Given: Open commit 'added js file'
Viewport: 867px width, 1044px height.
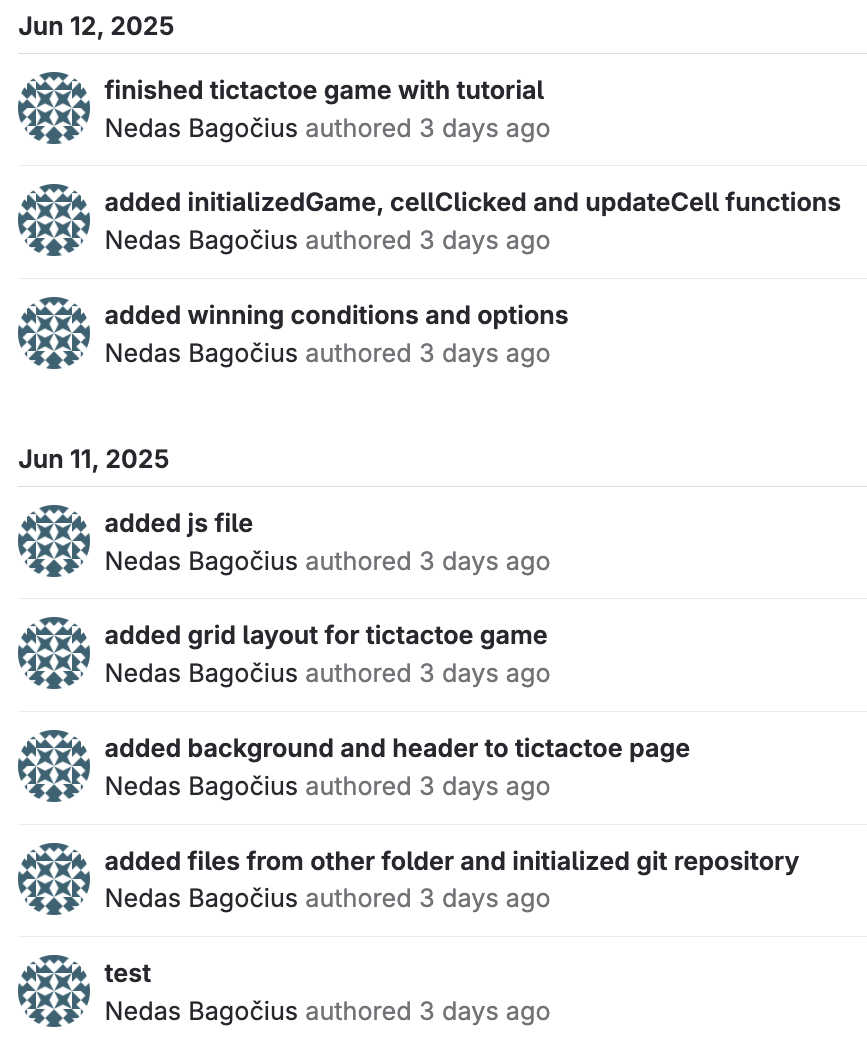Looking at the screenshot, I should pyautogui.click(x=178, y=523).
